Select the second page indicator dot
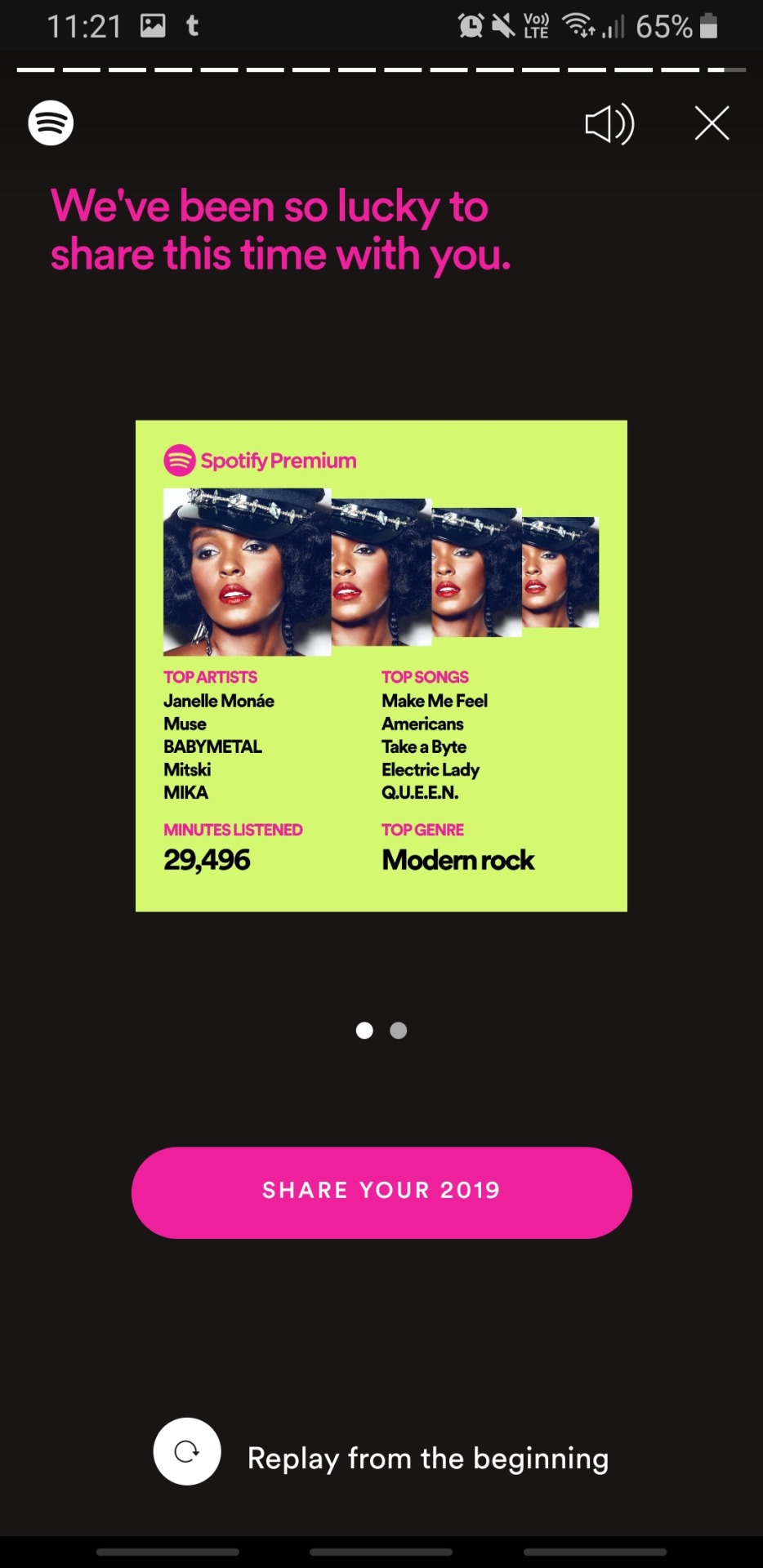 [x=399, y=1031]
